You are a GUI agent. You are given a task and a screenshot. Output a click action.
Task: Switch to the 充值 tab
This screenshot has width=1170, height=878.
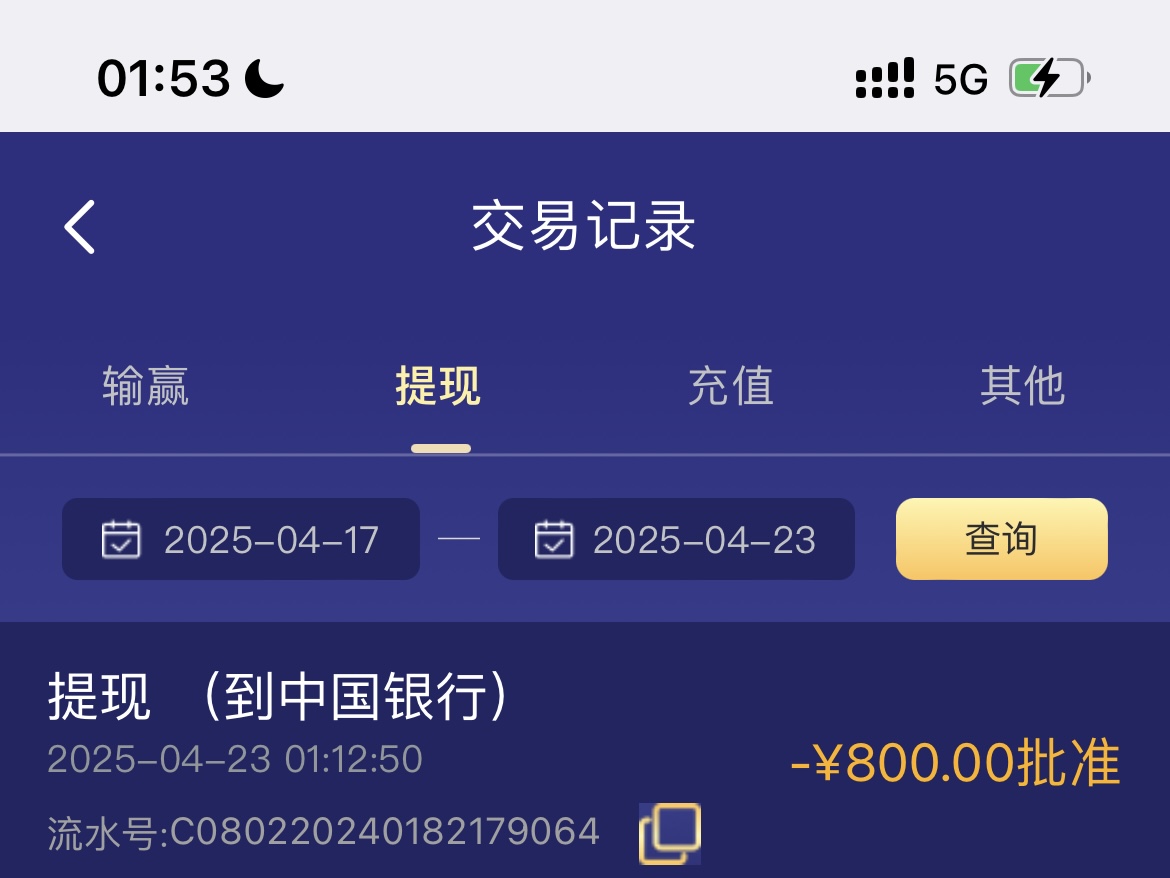pos(730,386)
